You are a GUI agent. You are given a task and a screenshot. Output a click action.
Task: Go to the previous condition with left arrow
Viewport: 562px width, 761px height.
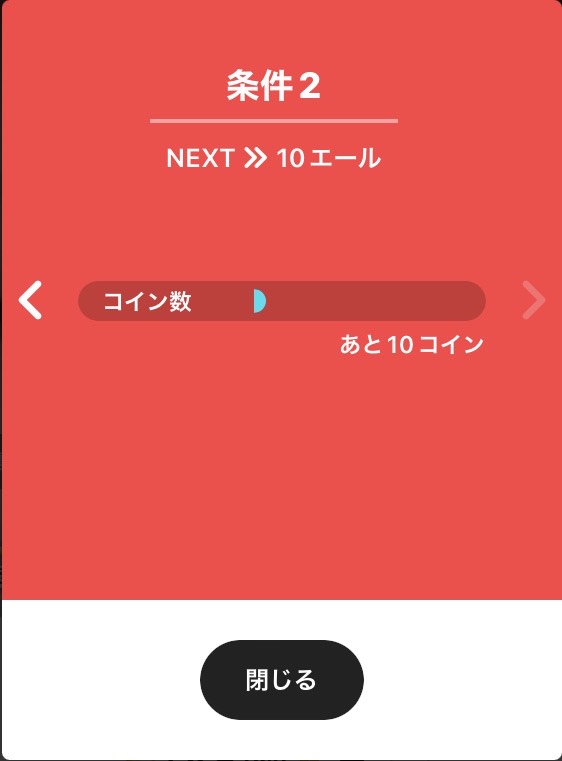pyautogui.click(x=30, y=300)
